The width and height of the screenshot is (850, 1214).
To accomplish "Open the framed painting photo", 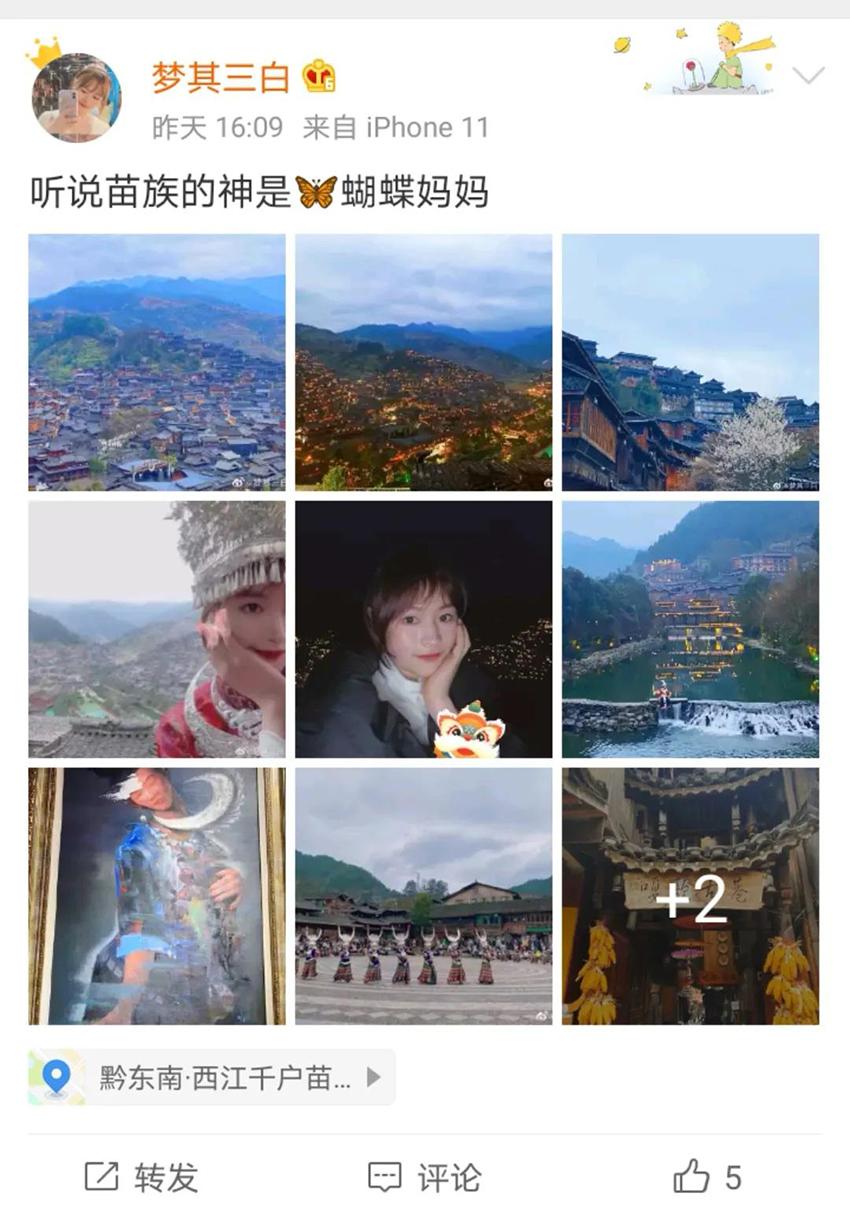I will pos(157,896).
